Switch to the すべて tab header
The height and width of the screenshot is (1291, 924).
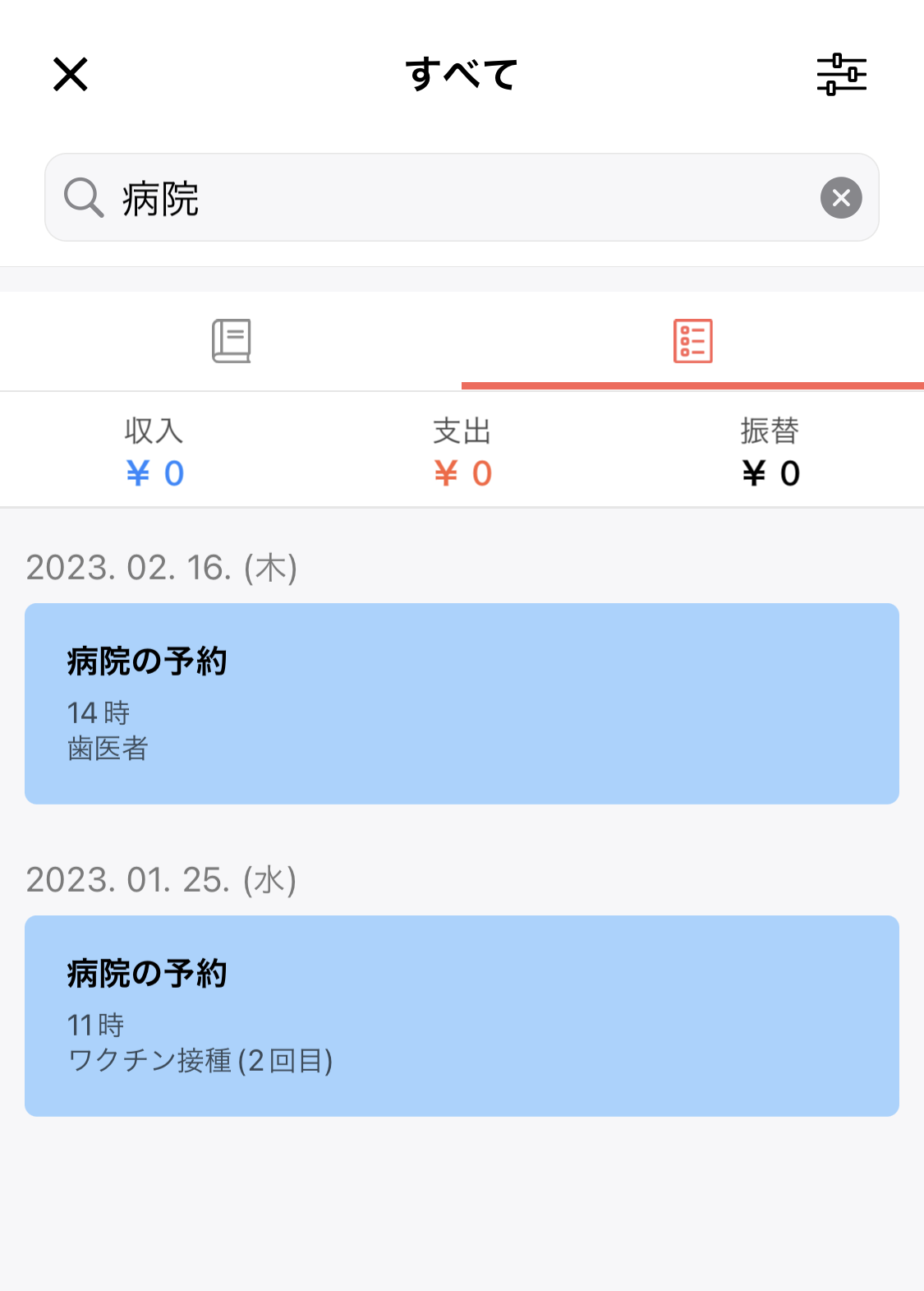tap(462, 74)
